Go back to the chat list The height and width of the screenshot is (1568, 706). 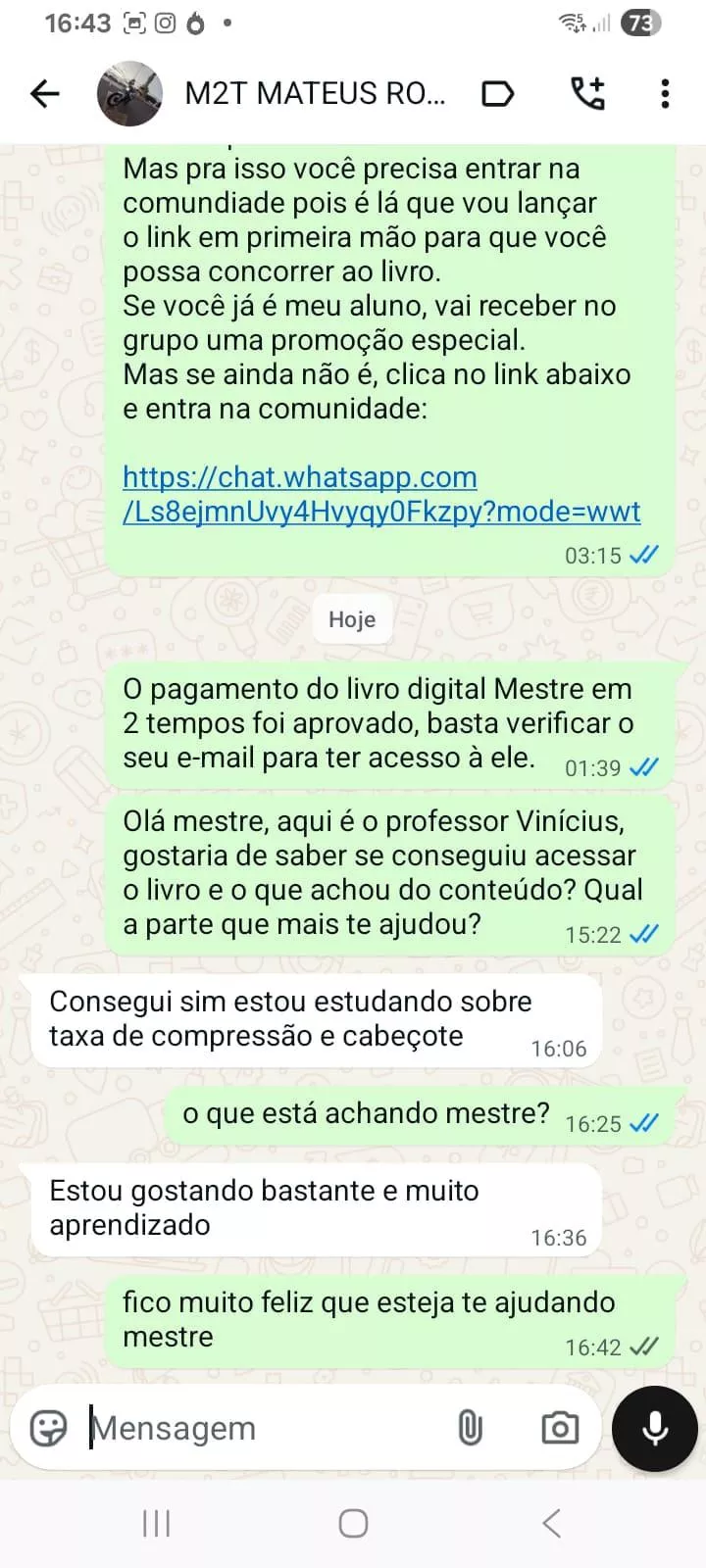tap(45, 94)
